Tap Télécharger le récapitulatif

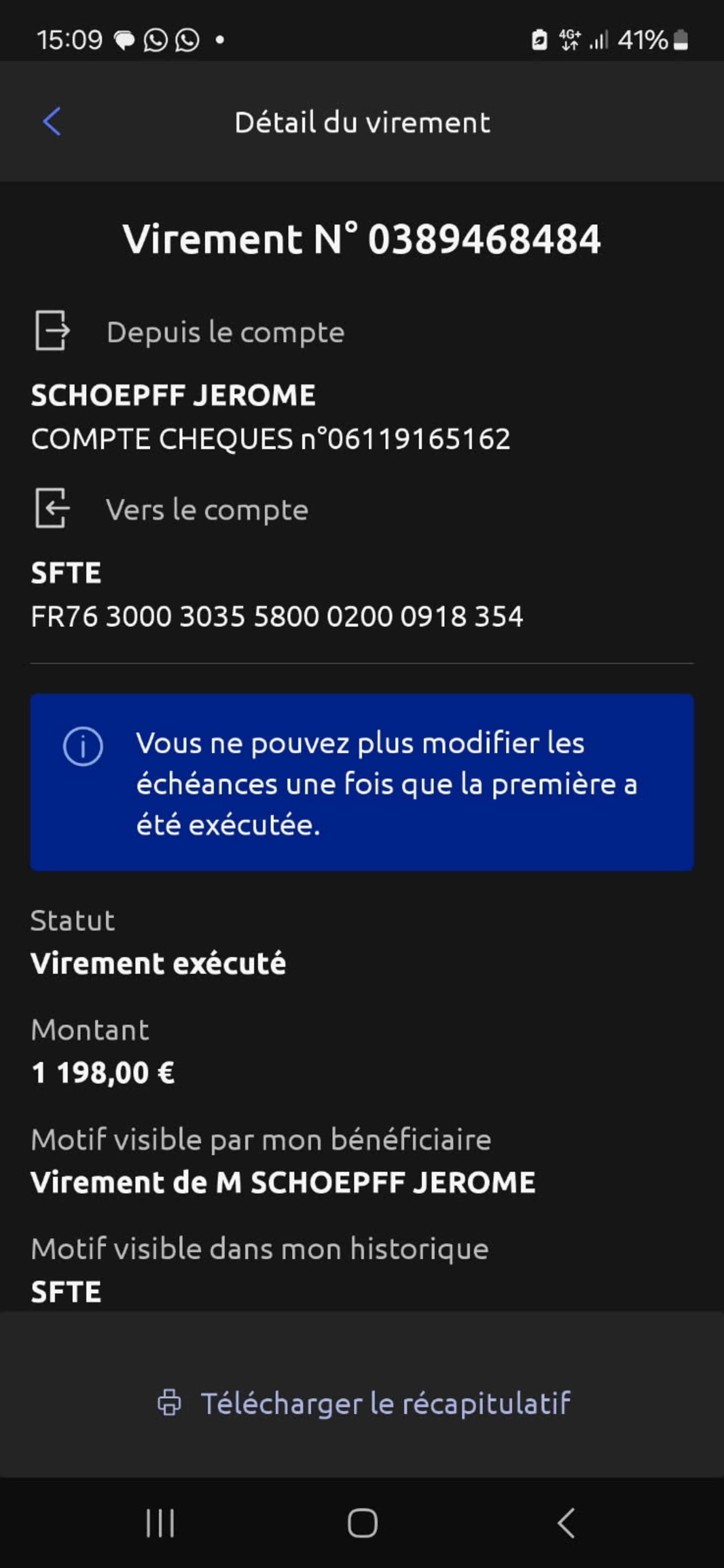point(364,1404)
